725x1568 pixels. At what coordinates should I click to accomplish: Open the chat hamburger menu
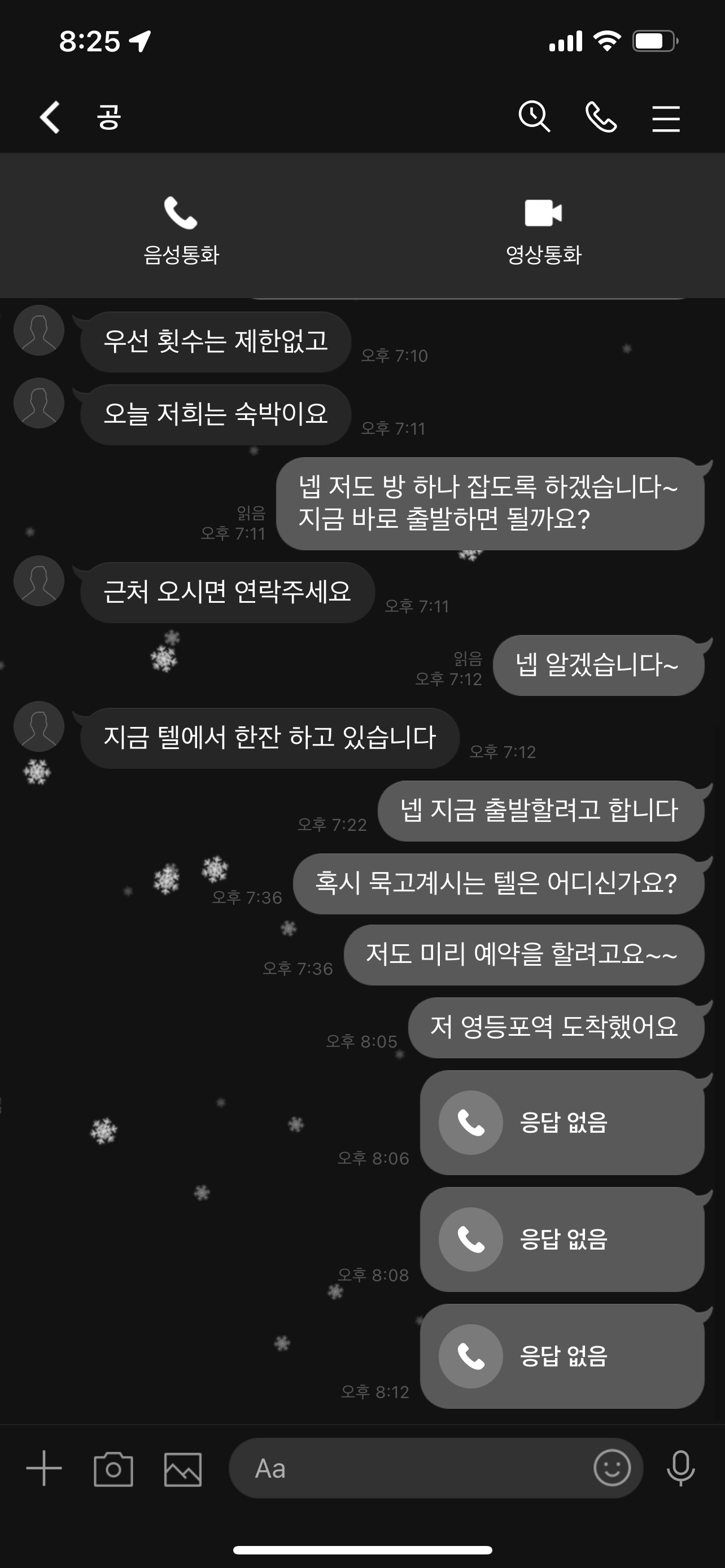pos(666,118)
